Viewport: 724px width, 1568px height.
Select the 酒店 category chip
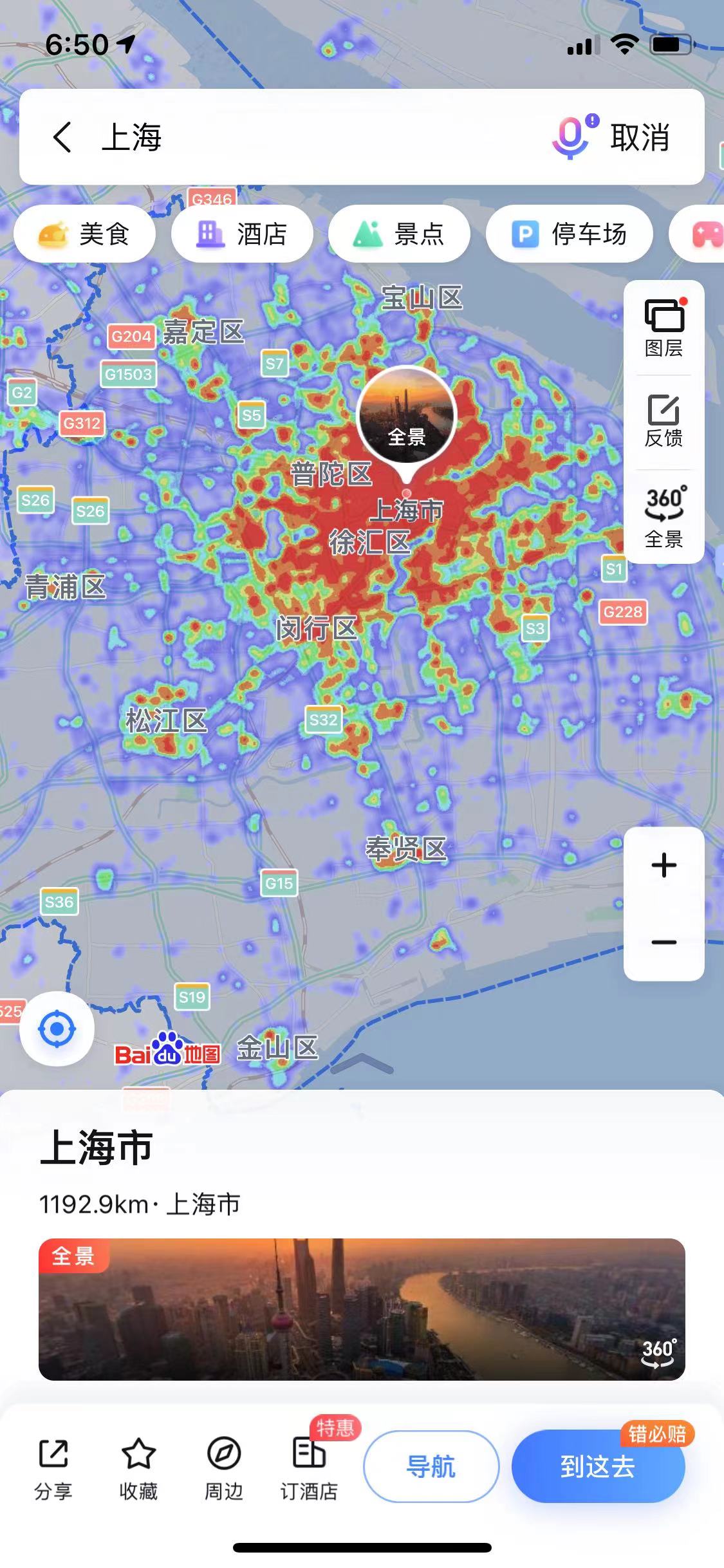tap(242, 234)
